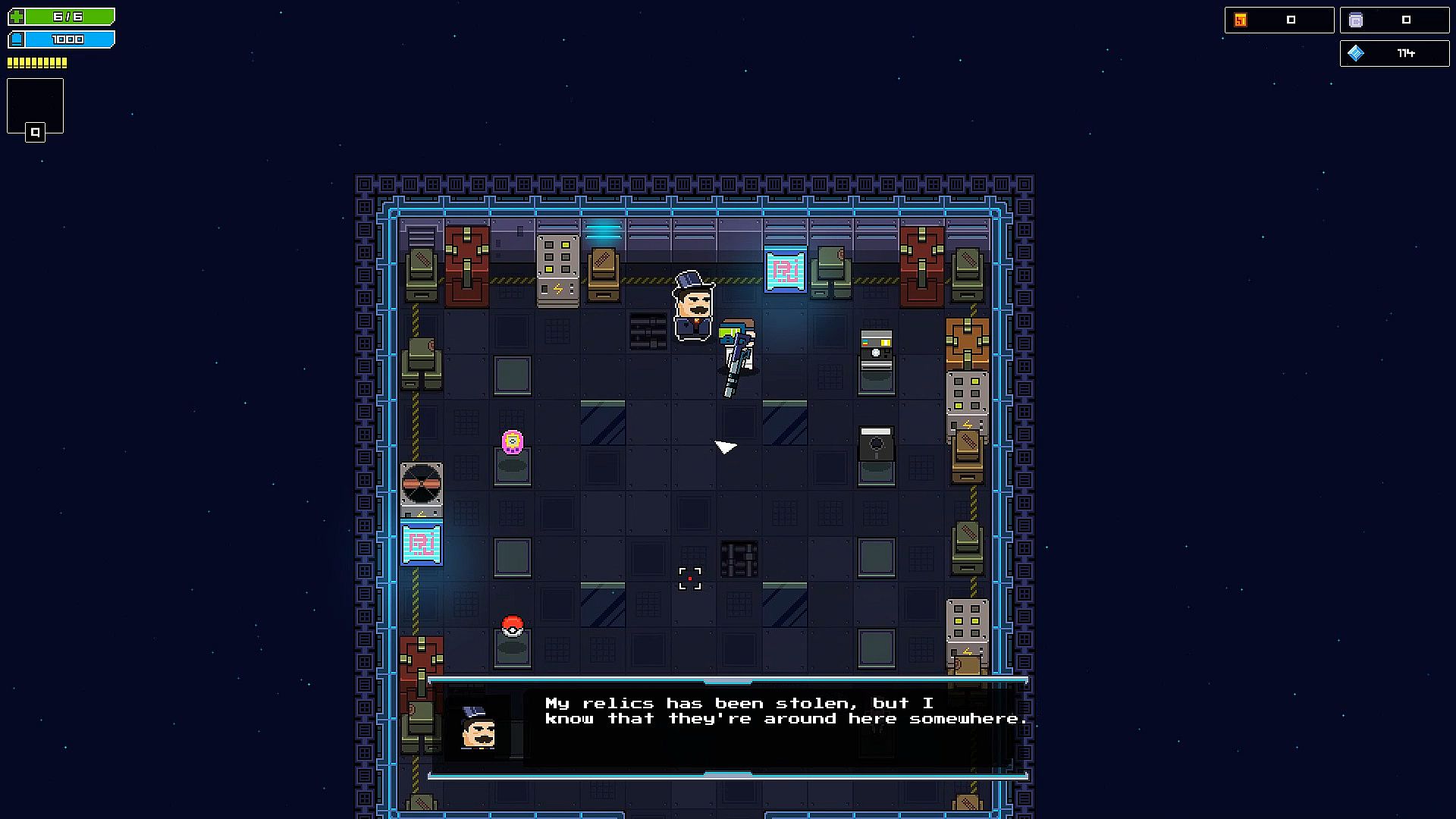Open the minimap in the corner
This screenshot has height=819, width=1456.
tap(35, 106)
